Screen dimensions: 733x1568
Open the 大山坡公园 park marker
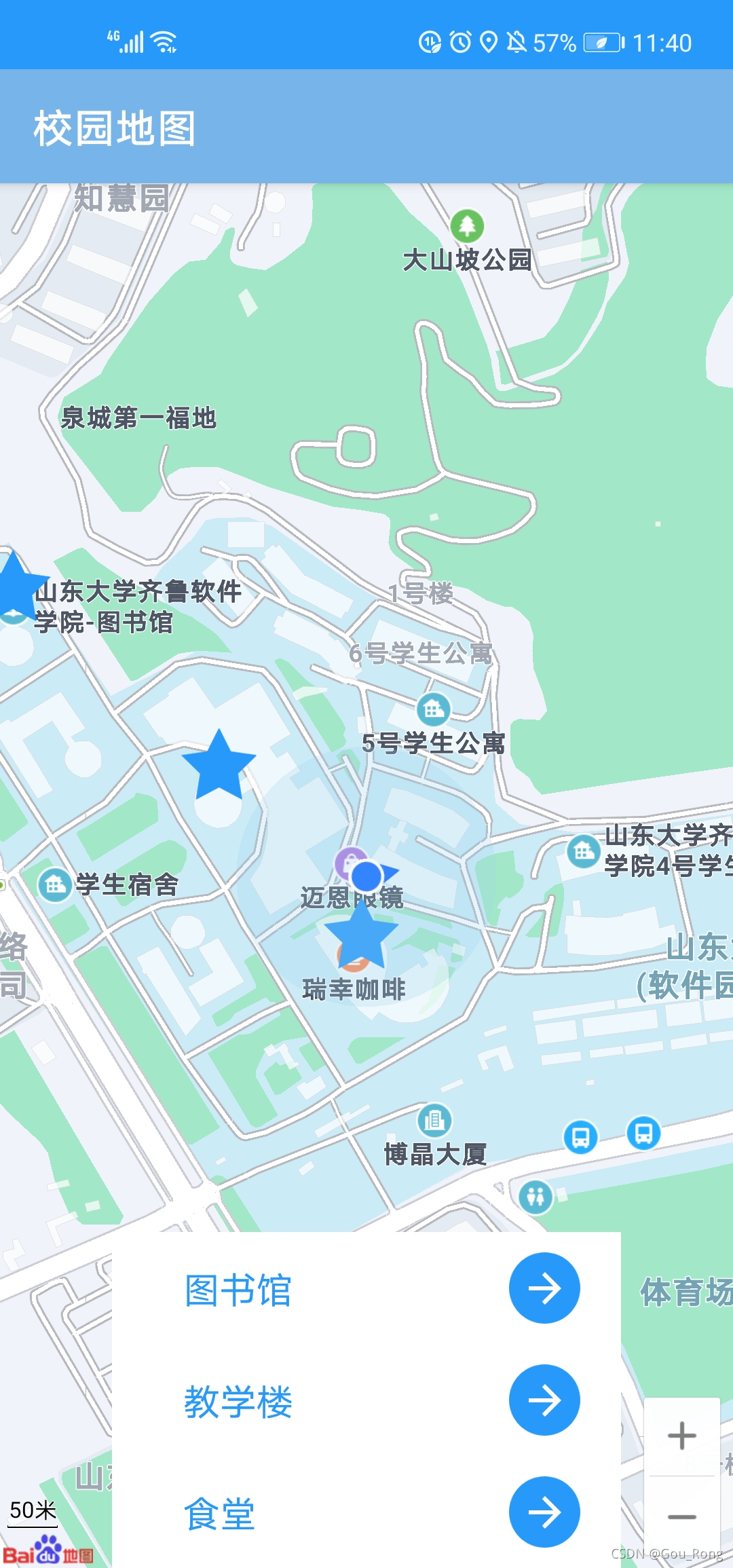click(x=467, y=226)
